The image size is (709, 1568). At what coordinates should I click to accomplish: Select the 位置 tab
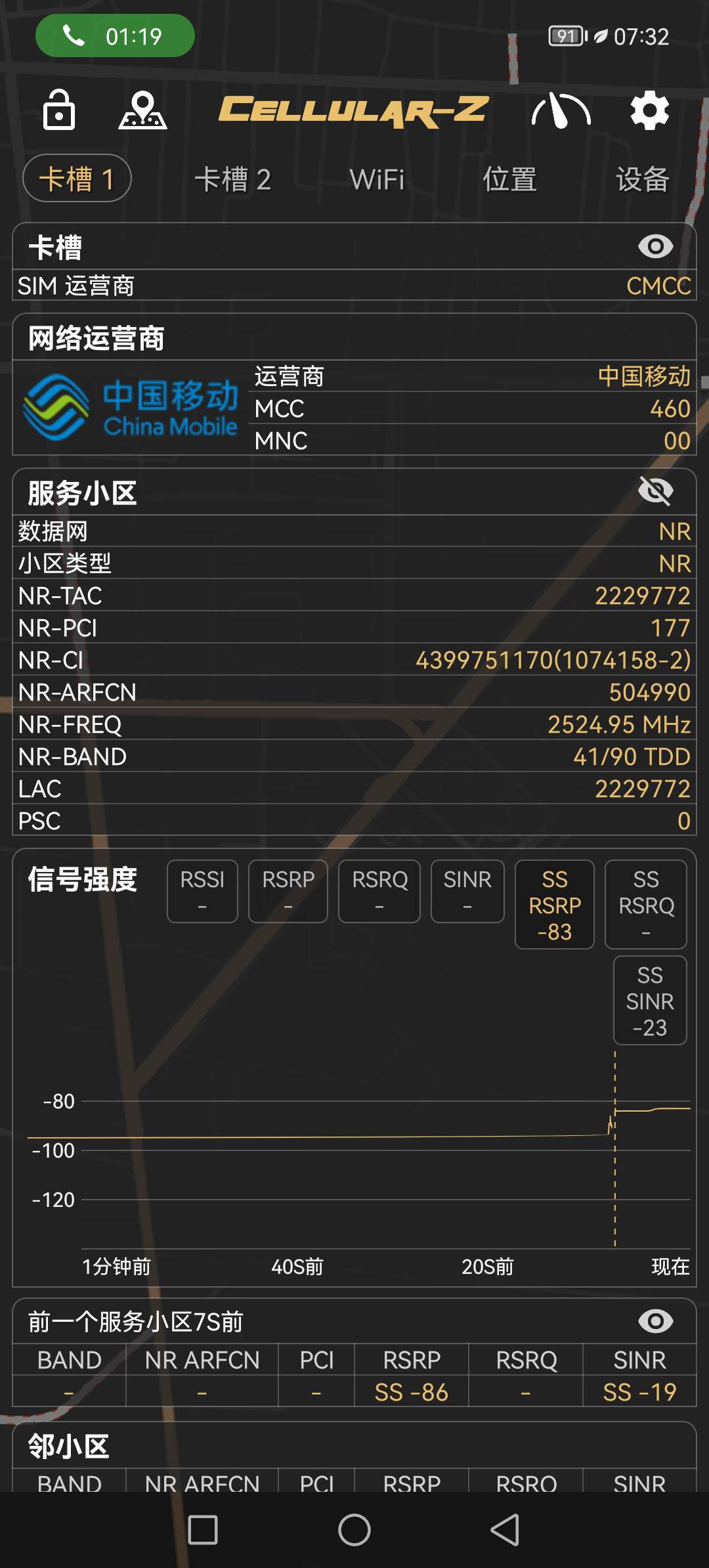pos(510,179)
